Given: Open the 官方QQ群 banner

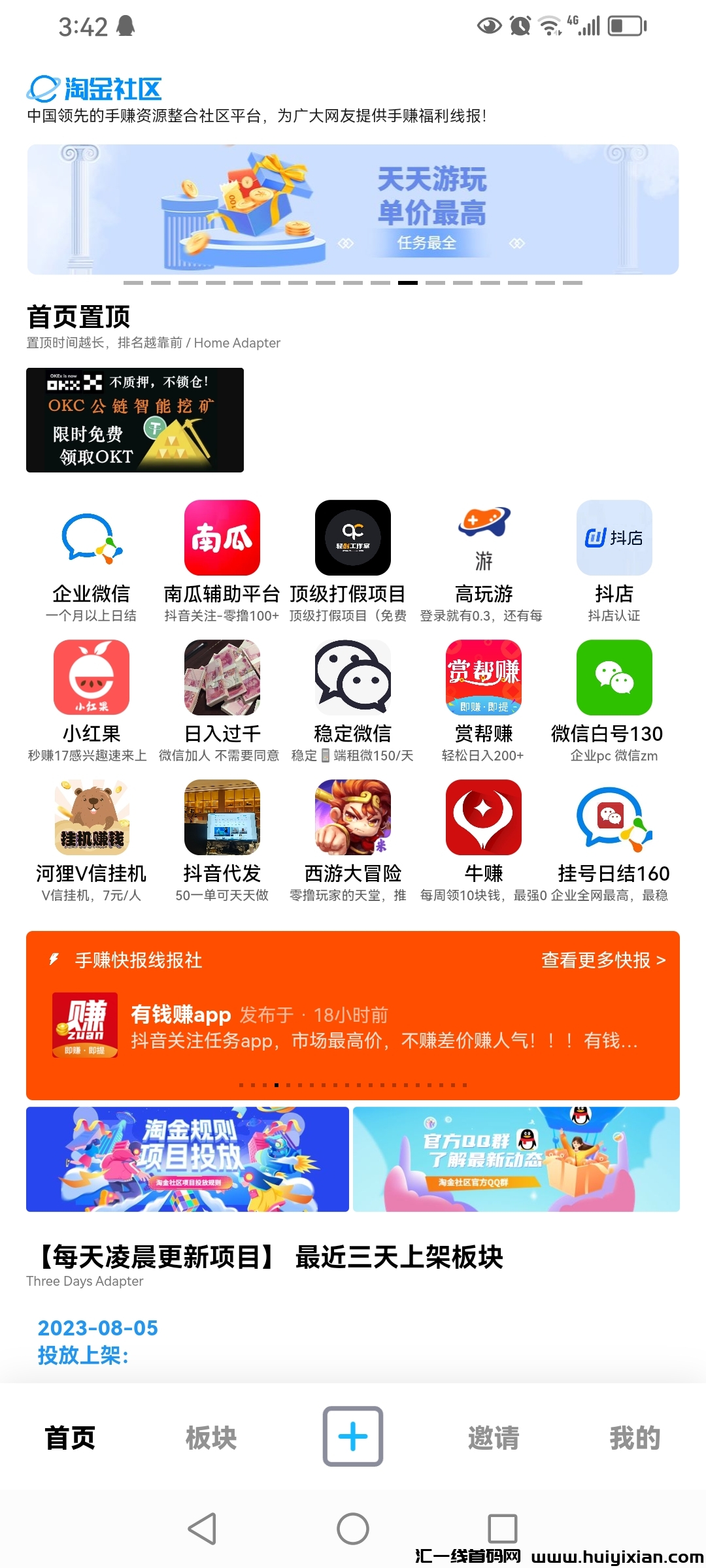Looking at the screenshot, I should tap(516, 1159).
